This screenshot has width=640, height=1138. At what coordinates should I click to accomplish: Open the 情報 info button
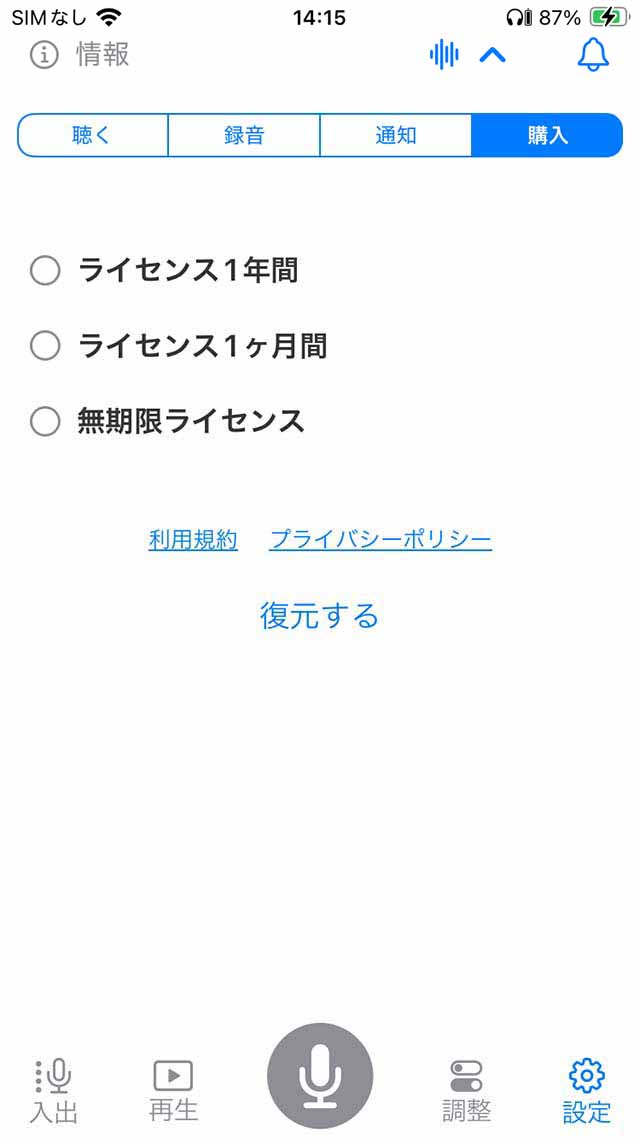(x=79, y=55)
